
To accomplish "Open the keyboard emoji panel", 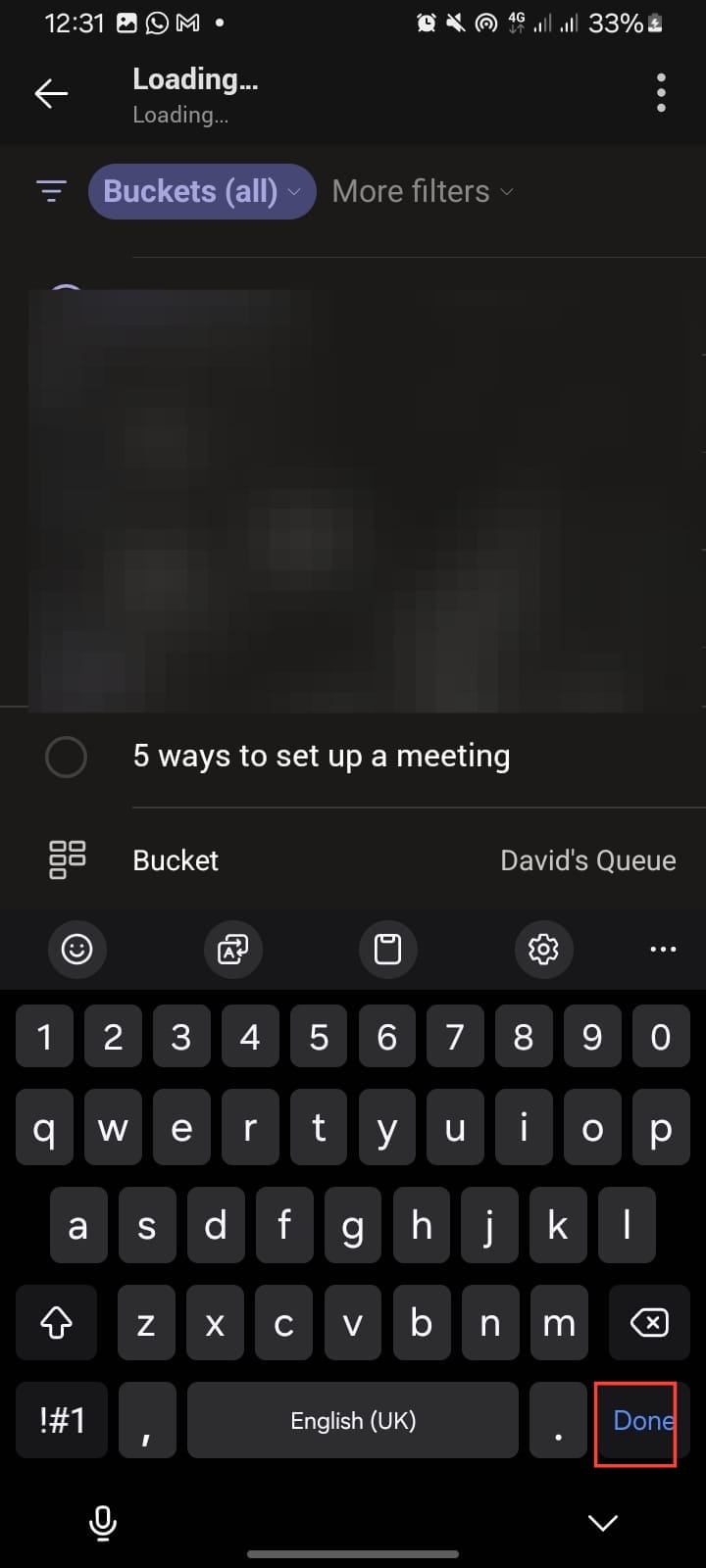I will pos(76,949).
